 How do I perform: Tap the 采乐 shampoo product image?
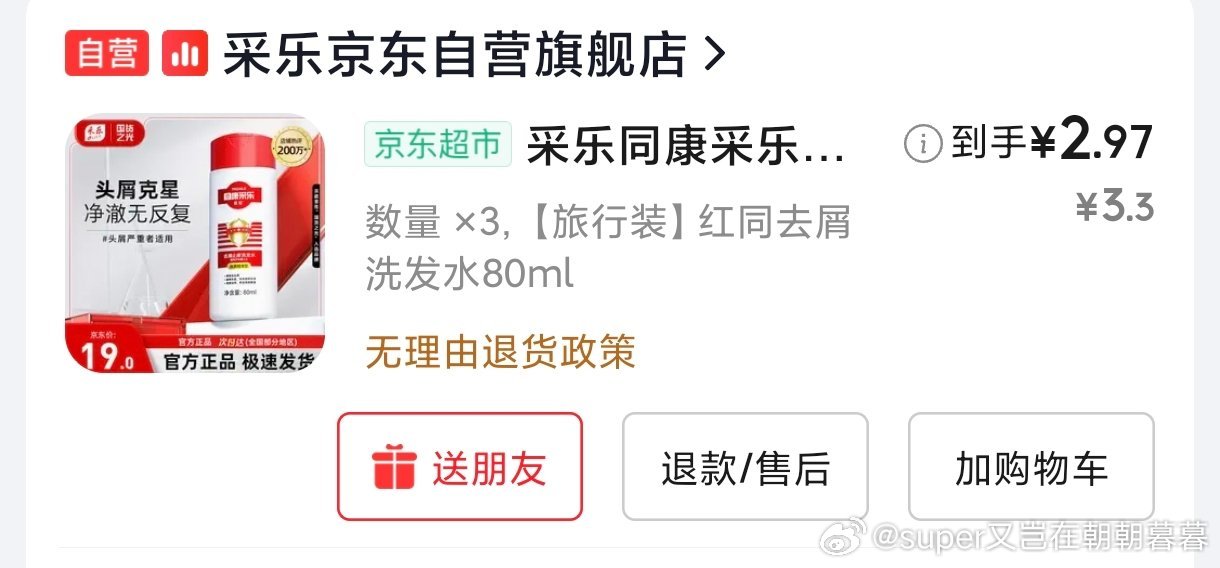(195, 243)
